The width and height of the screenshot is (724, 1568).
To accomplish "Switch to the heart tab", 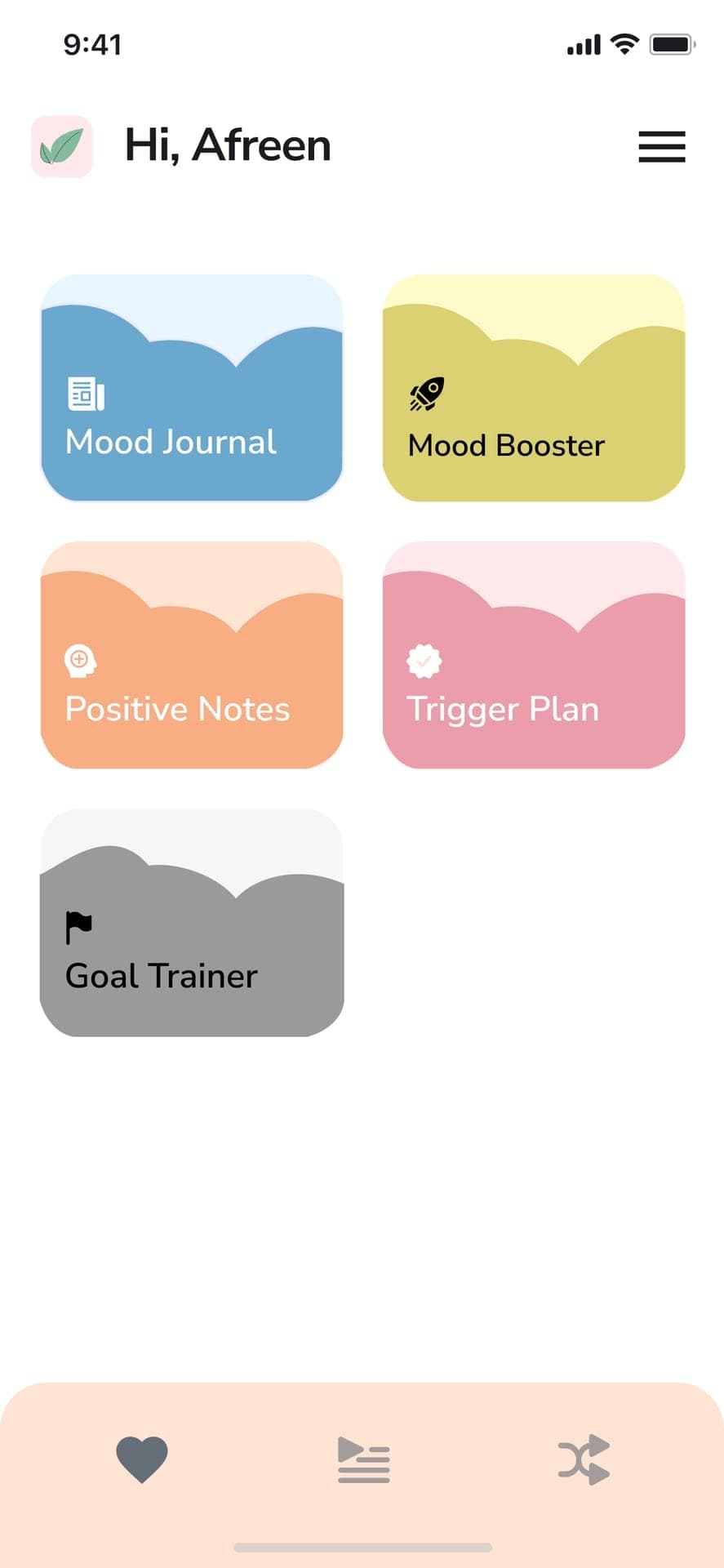I will pyautogui.click(x=142, y=1459).
